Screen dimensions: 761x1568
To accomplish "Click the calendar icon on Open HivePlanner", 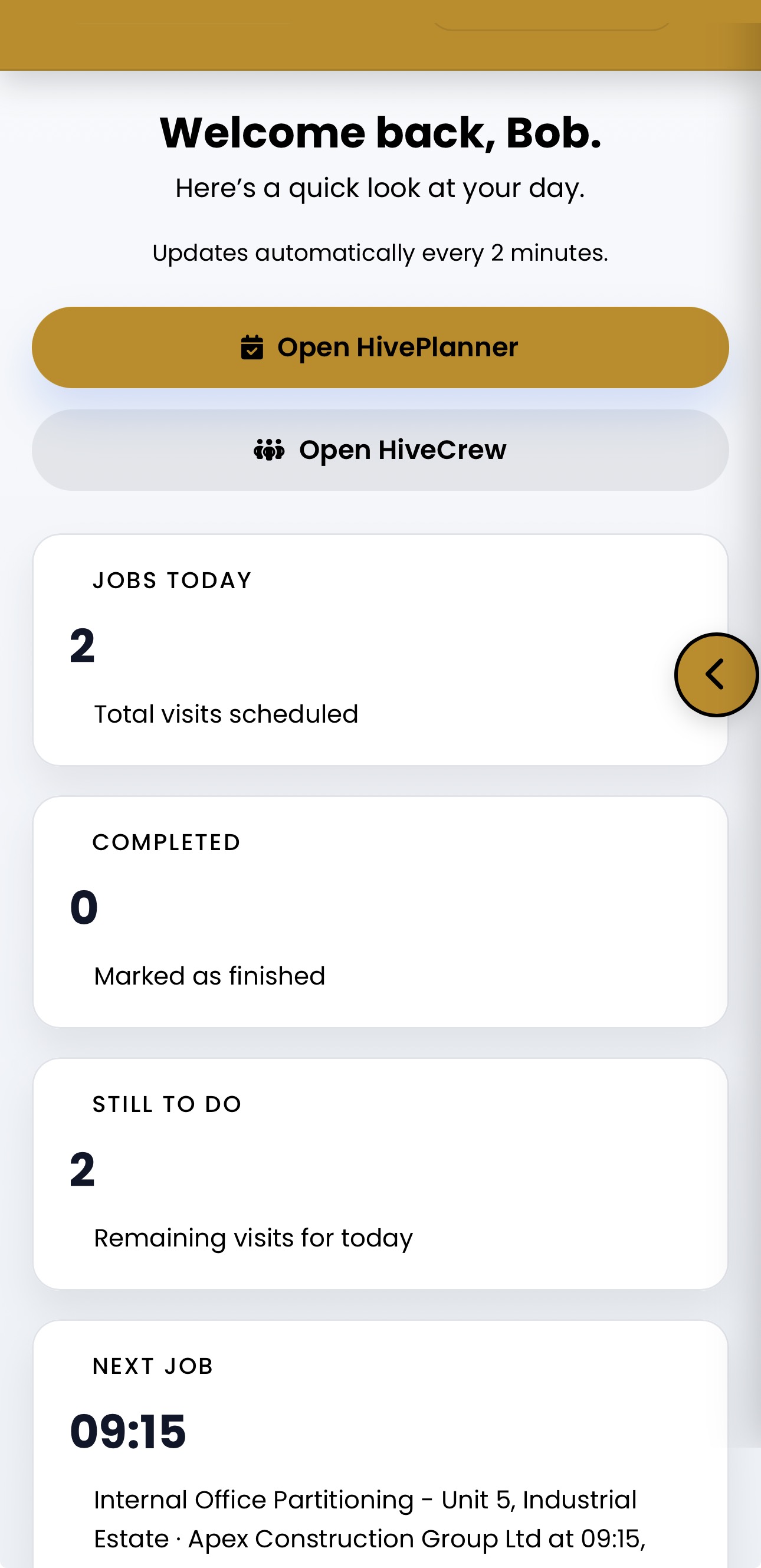I will 253,347.
